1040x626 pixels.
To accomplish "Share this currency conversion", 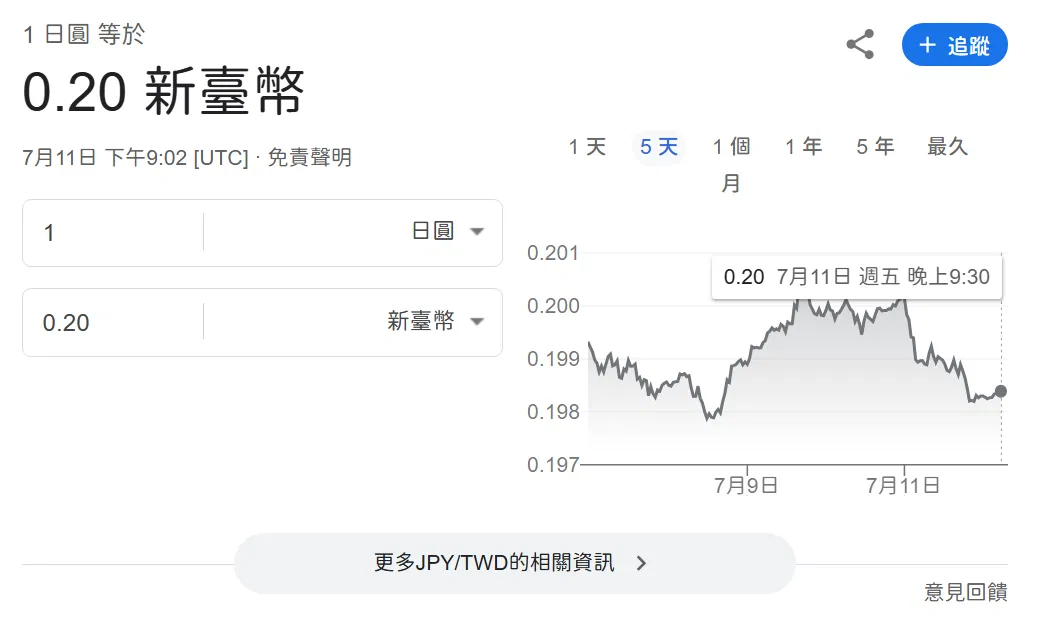I will [860, 44].
